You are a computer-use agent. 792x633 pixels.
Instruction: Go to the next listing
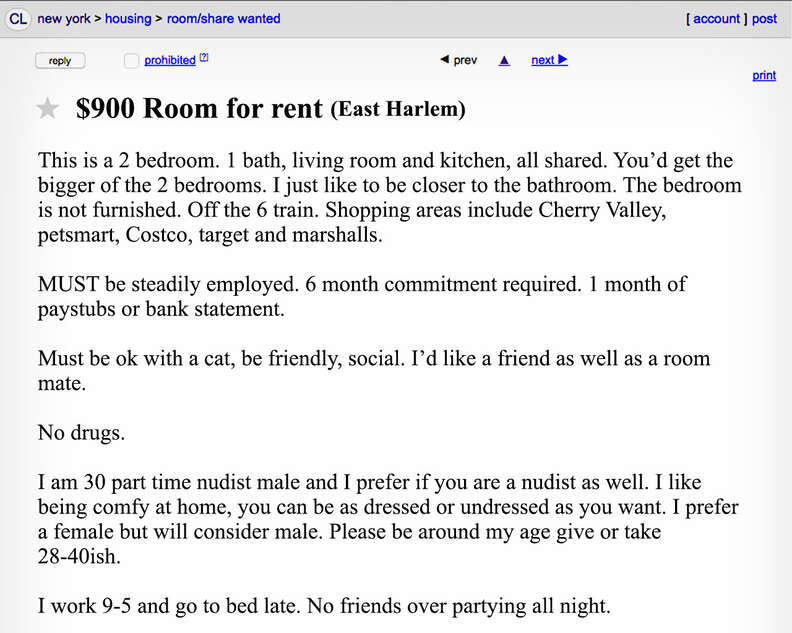pyautogui.click(x=549, y=60)
